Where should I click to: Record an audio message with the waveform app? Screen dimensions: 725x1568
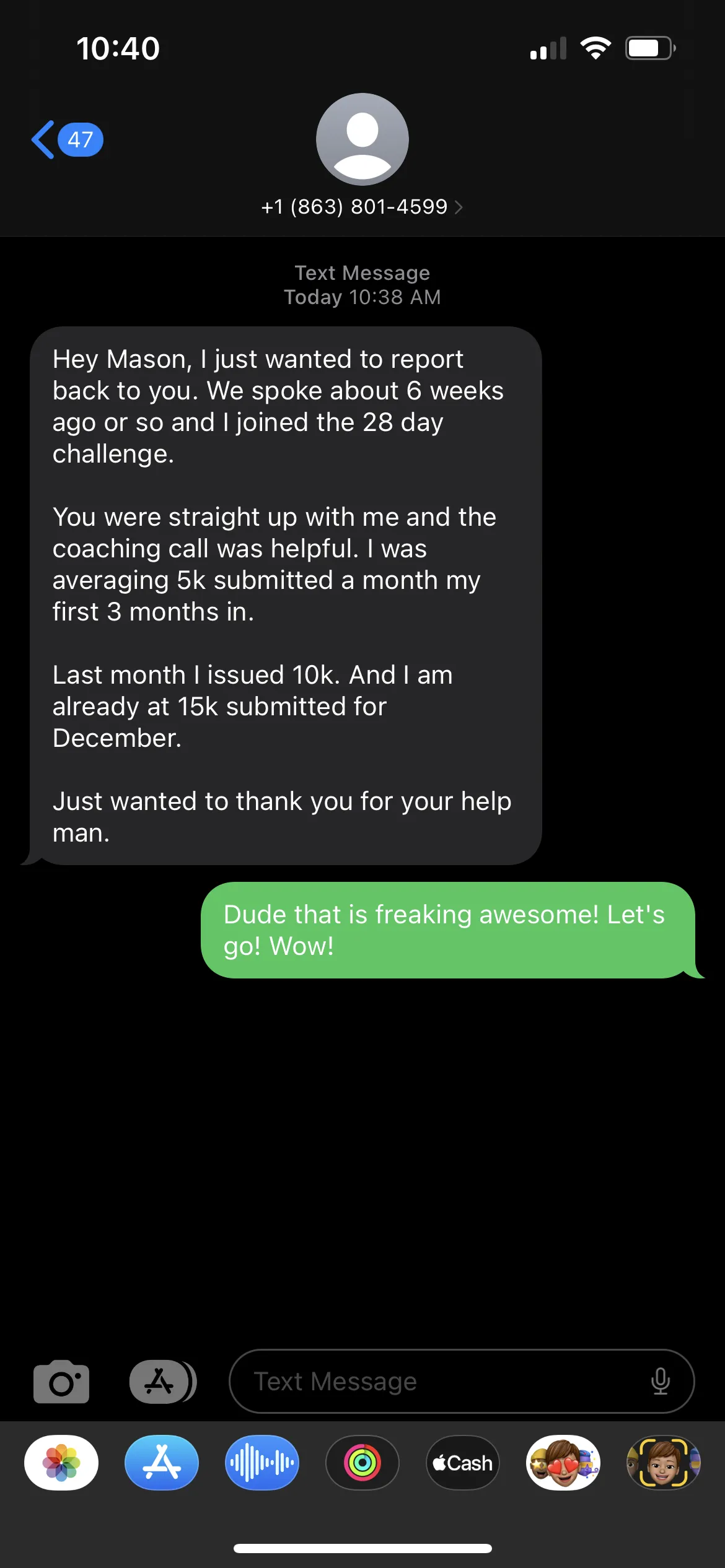262,1463
